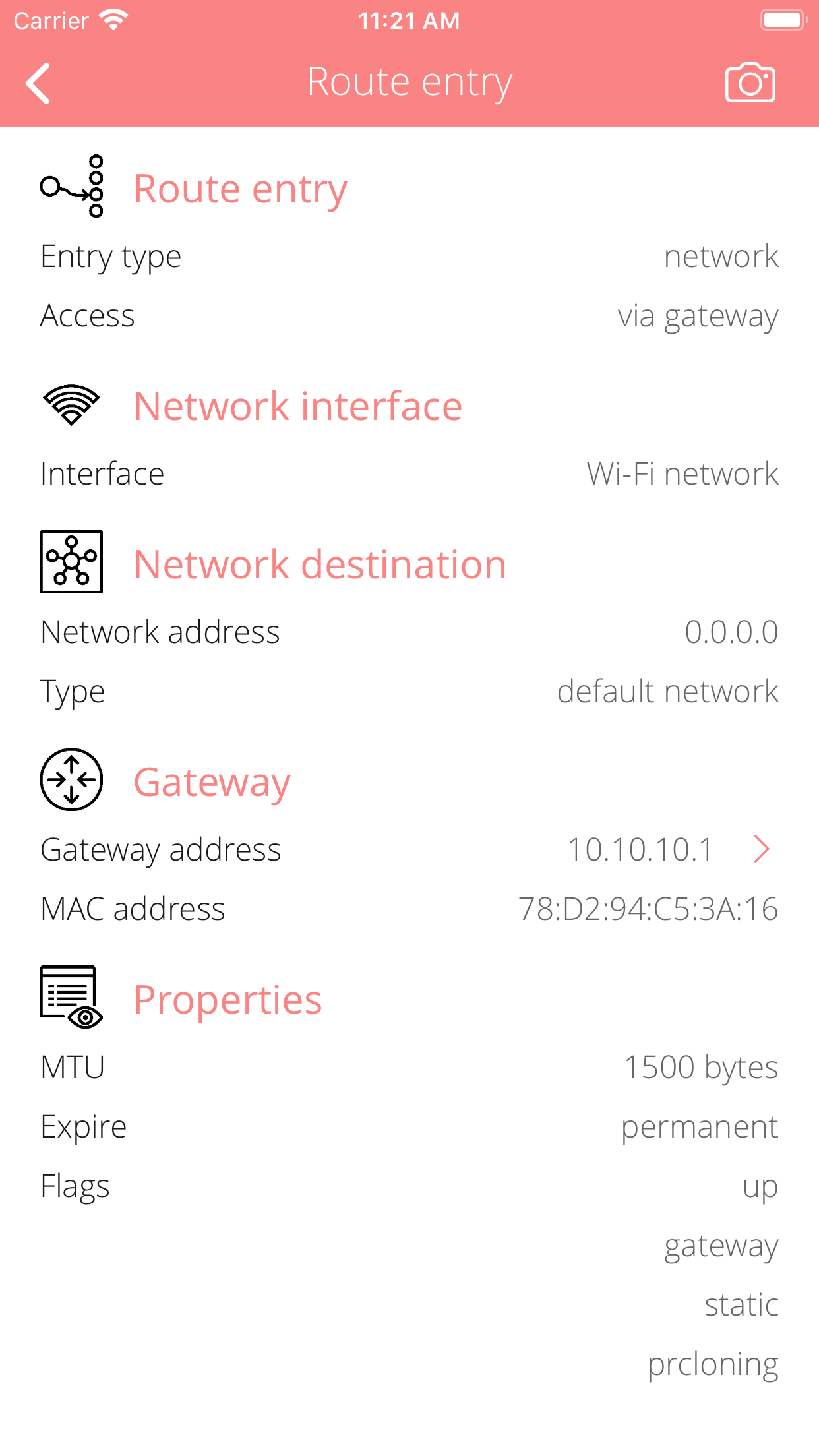Open details for gateway 10.10.10.1
The image size is (819, 1456).
pos(640,850)
